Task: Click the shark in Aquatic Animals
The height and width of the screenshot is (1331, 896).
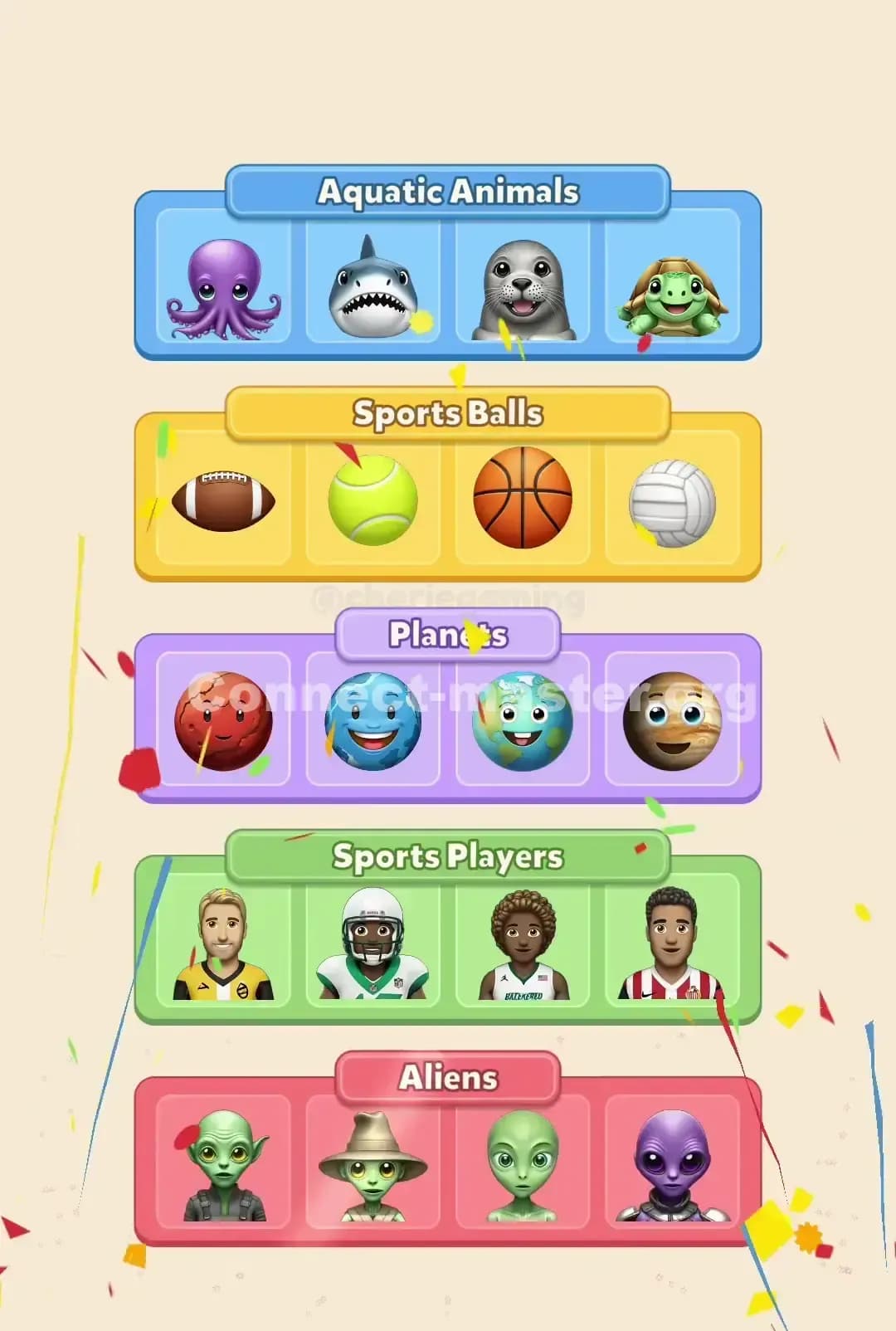Action: tap(372, 286)
